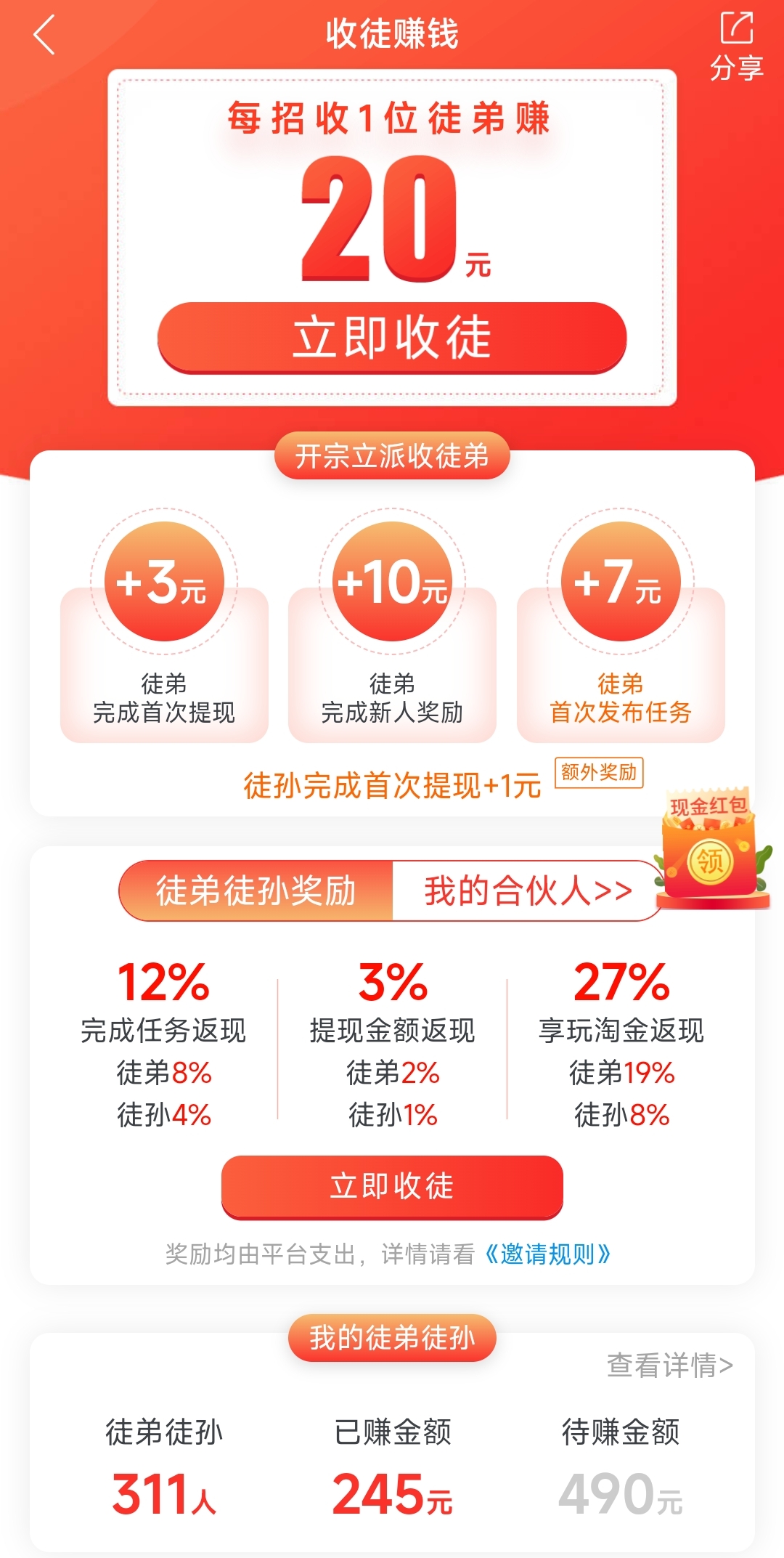
Task: Open the 《邀请规则》 link
Action: click(548, 1254)
